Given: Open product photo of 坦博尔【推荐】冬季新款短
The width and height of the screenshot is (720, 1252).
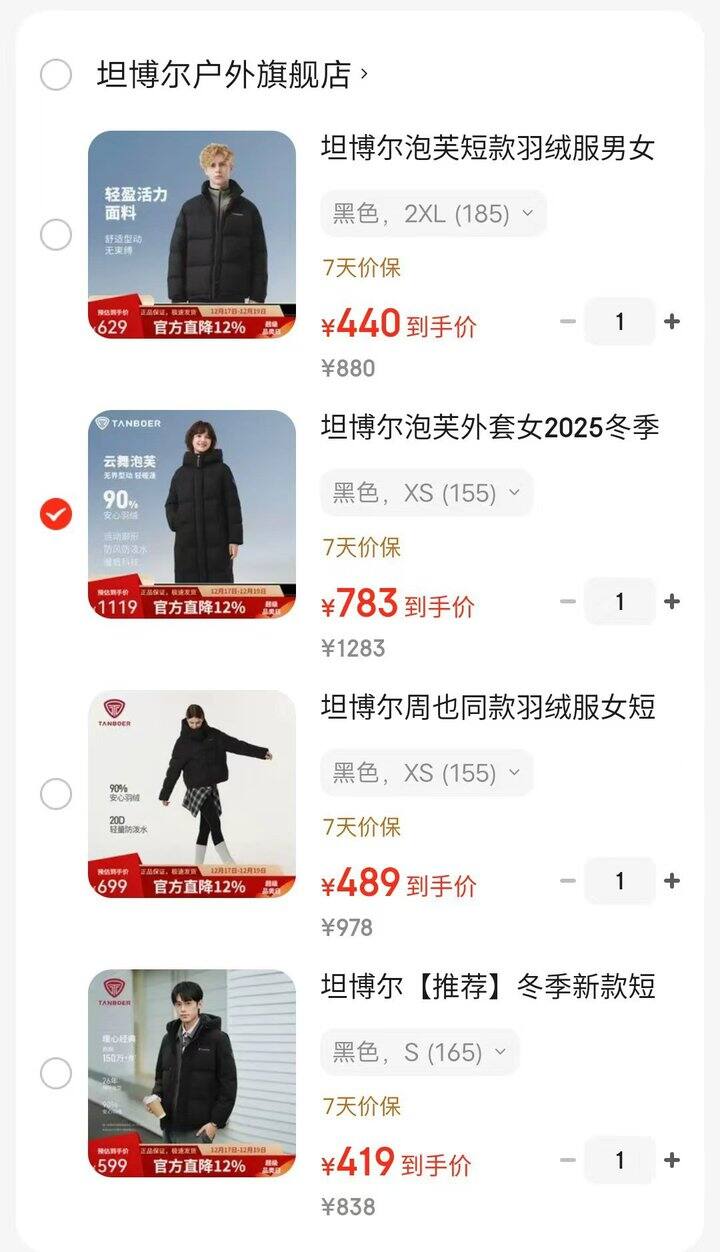Looking at the screenshot, I should (192, 1074).
